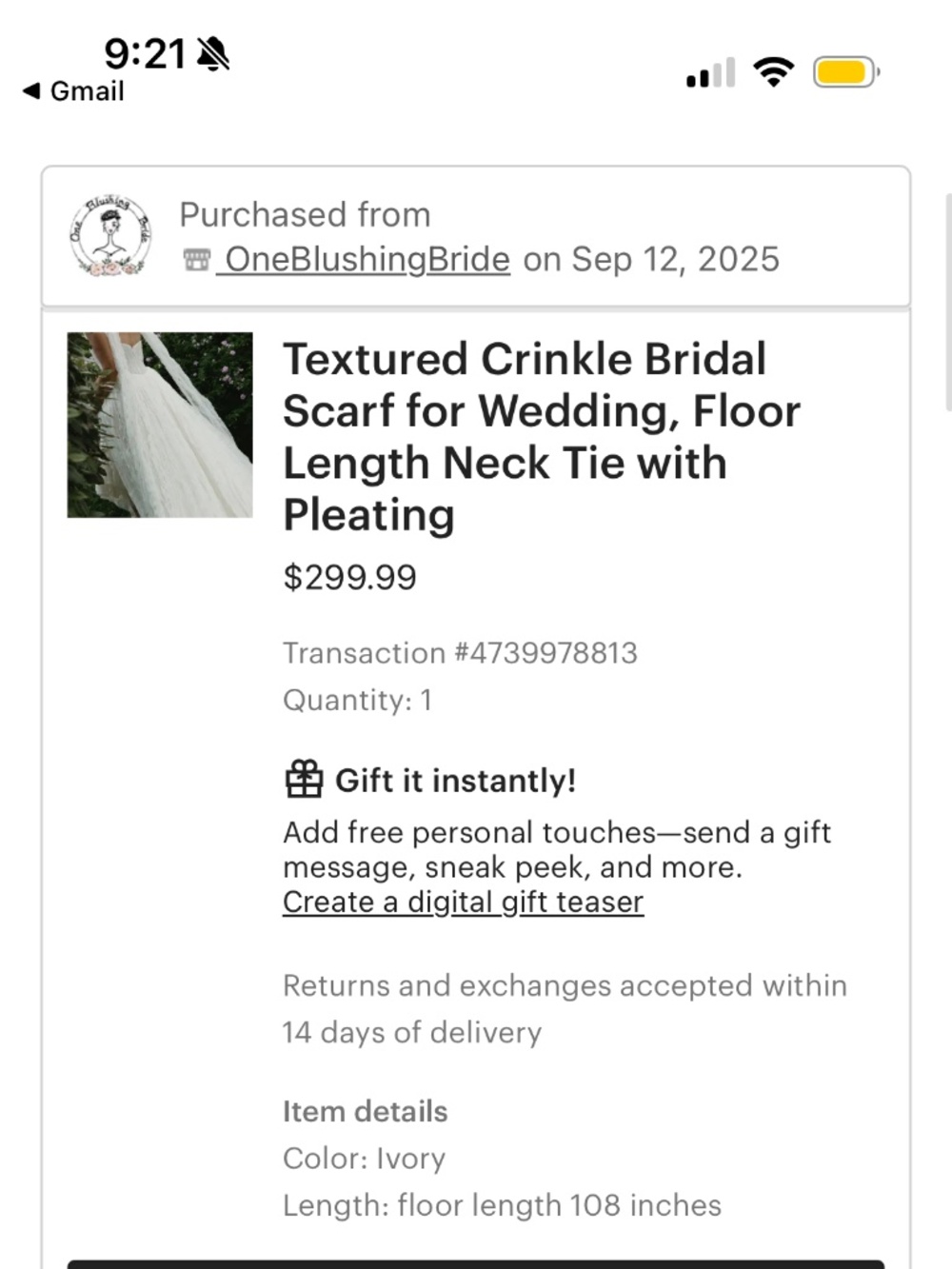The width and height of the screenshot is (952, 1269).
Task: Select the Color: Ivory item detail
Action: tap(365, 1159)
